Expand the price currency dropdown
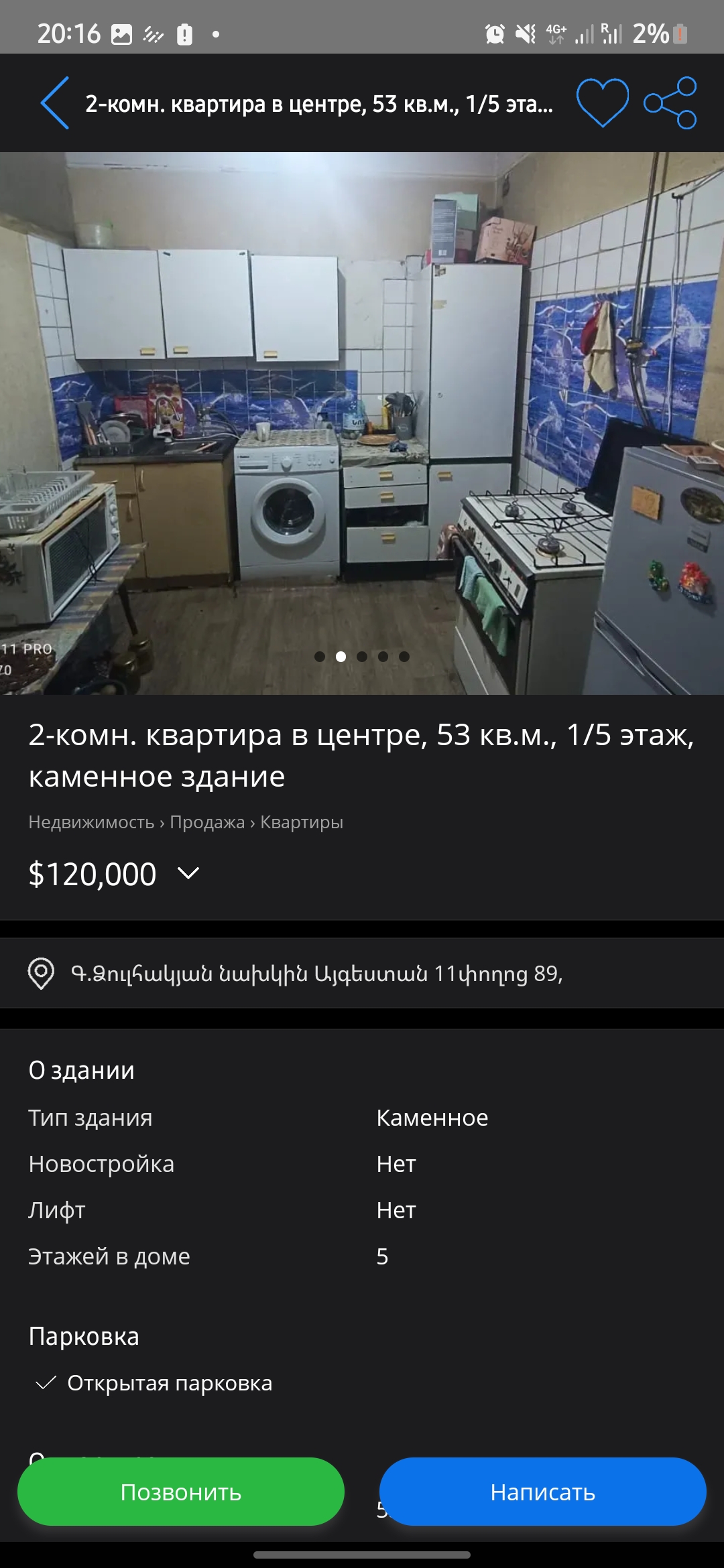Screen dimensions: 724x1568 [188, 873]
